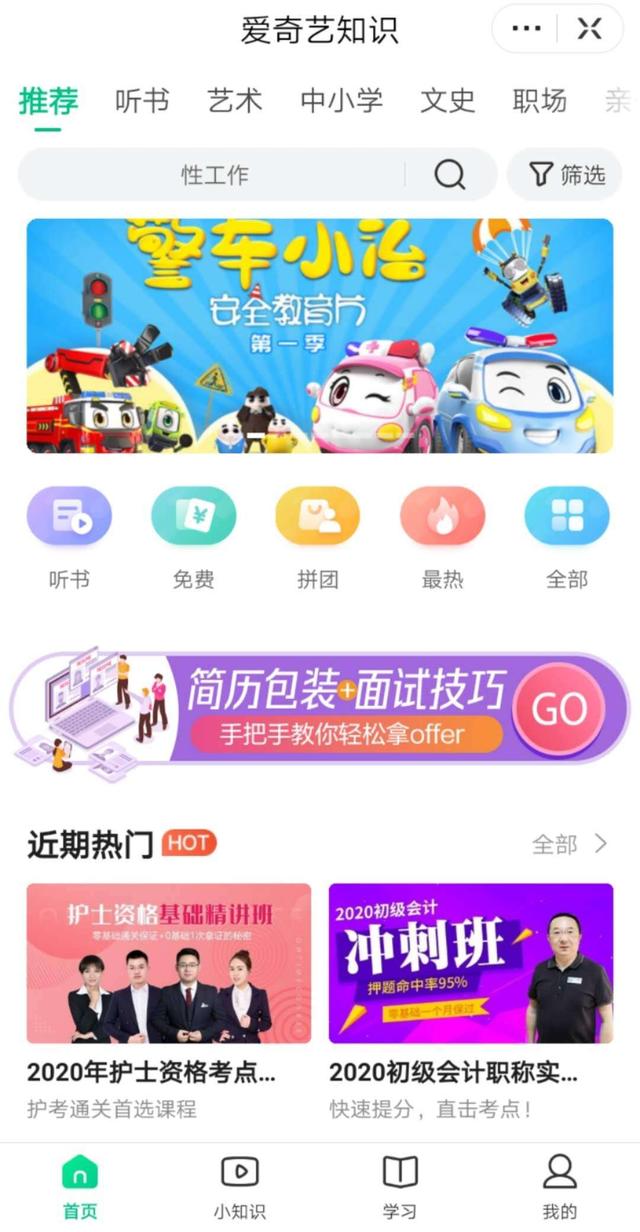The height and width of the screenshot is (1232, 640).
Task: Open the 警车小治 safety education banner
Action: point(320,336)
